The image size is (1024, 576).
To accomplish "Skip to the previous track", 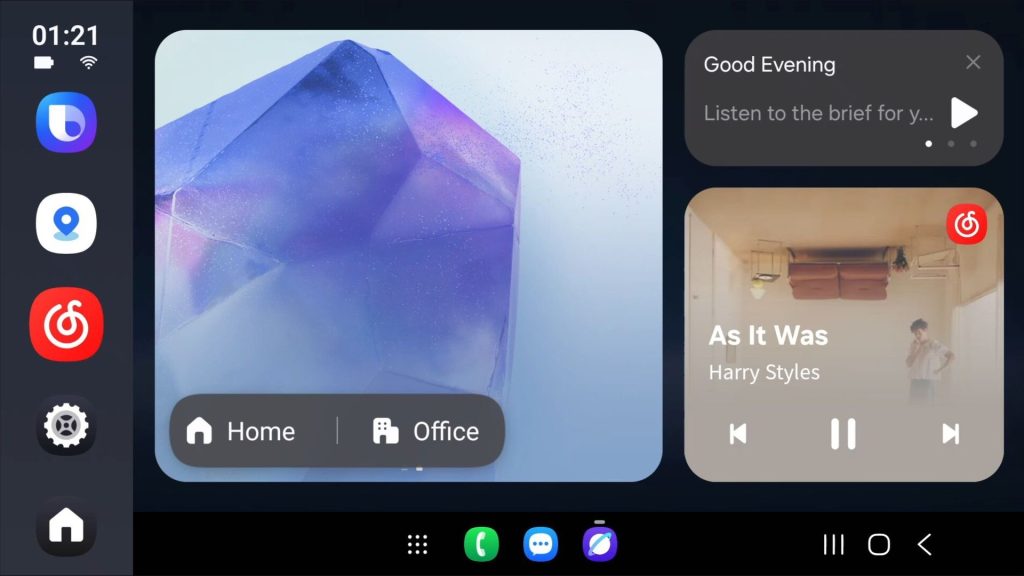I will [738, 433].
